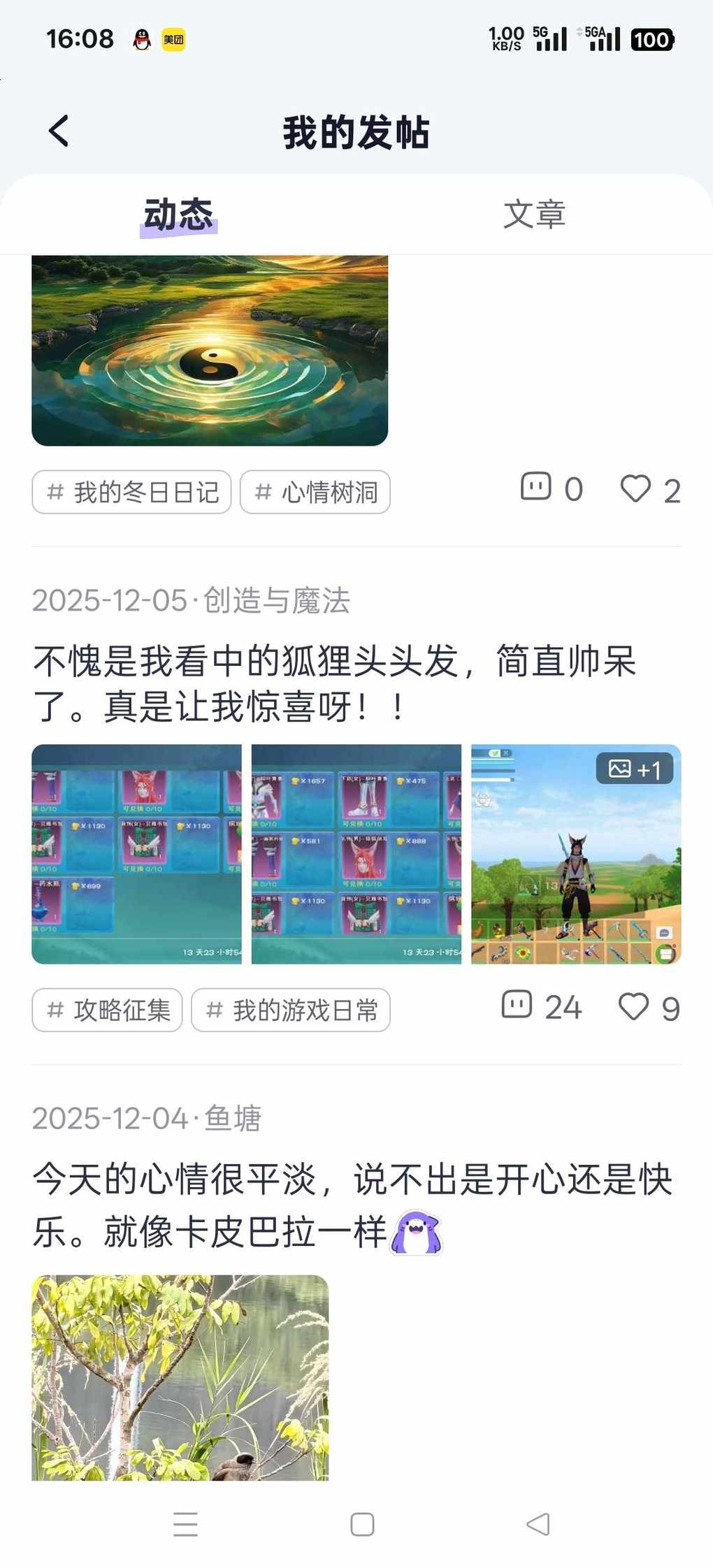
Task: Select the 动态 tab
Action: [x=178, y=214]
